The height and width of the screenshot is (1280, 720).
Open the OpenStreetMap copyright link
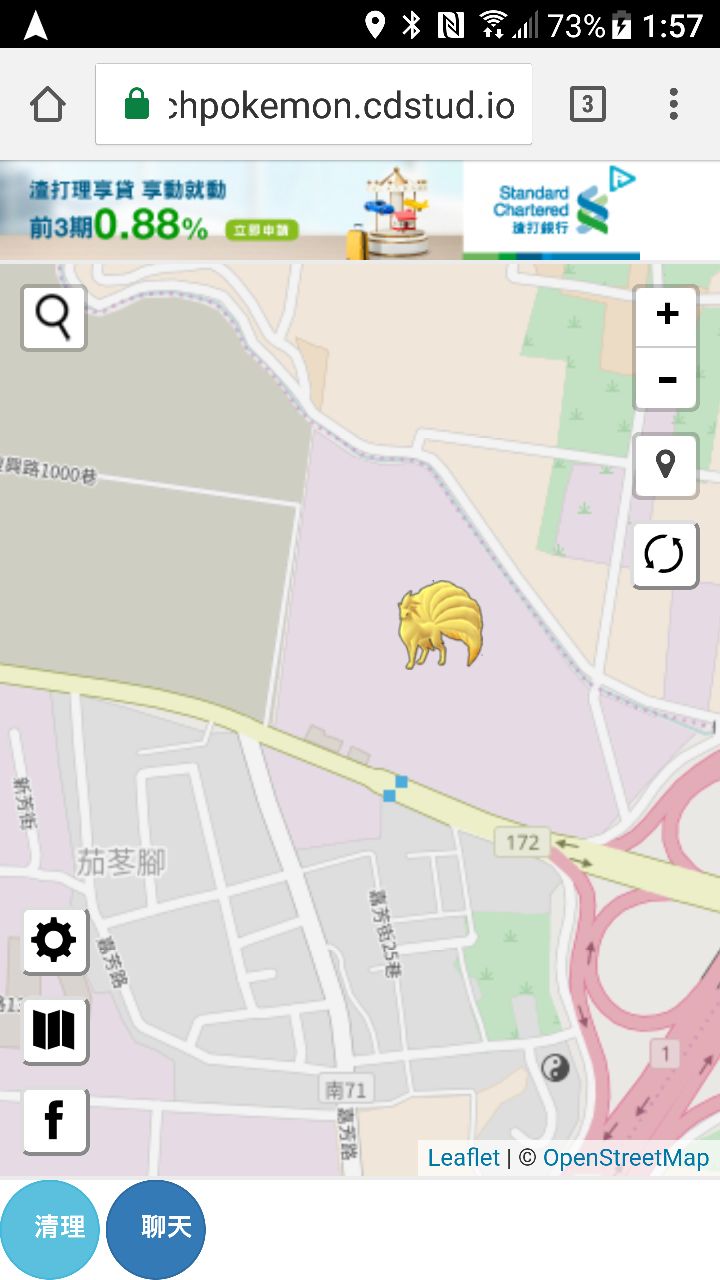click(x=626, y=1158)
